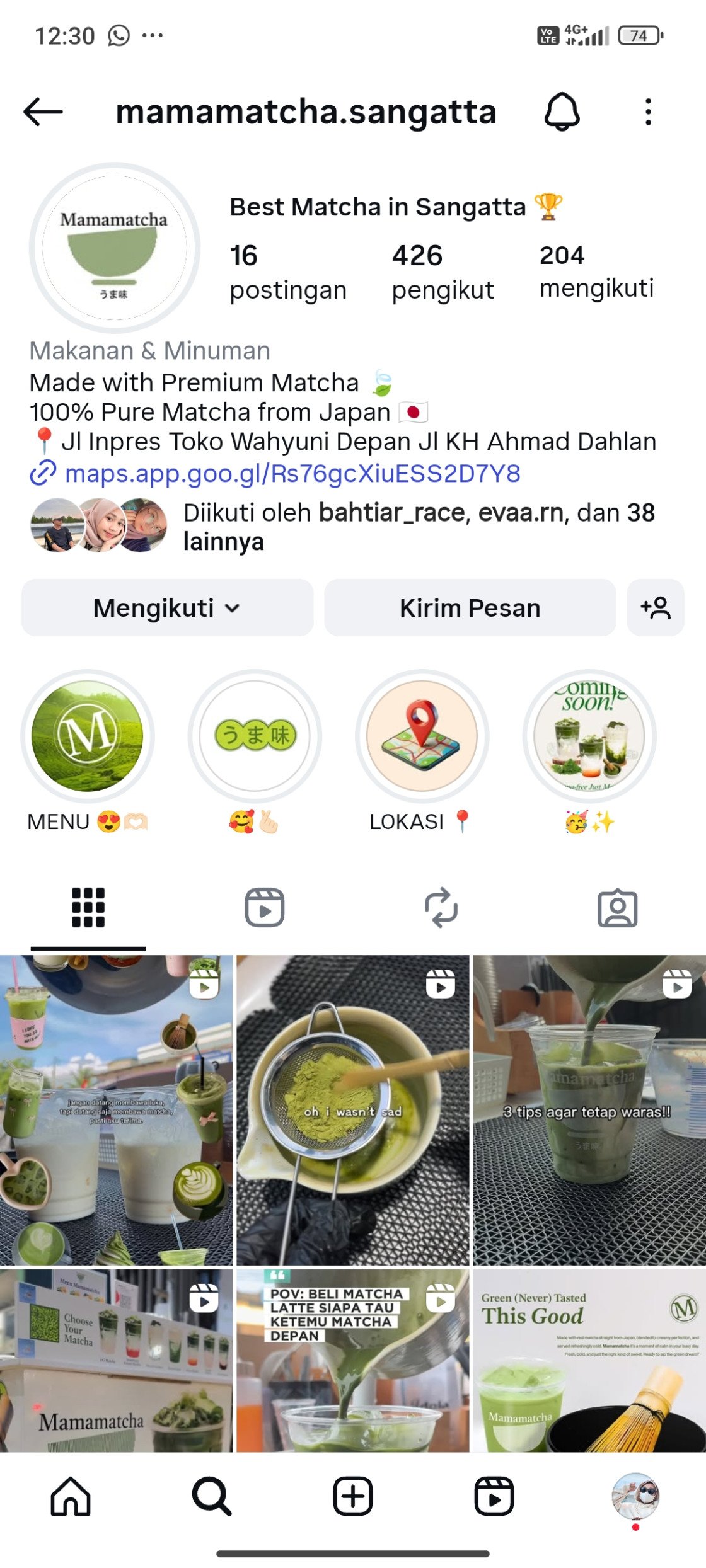This screenshot has height=1568, width=706.
Task: Open the Mengikuti follow options dropdown
Action: pos(167,608)
